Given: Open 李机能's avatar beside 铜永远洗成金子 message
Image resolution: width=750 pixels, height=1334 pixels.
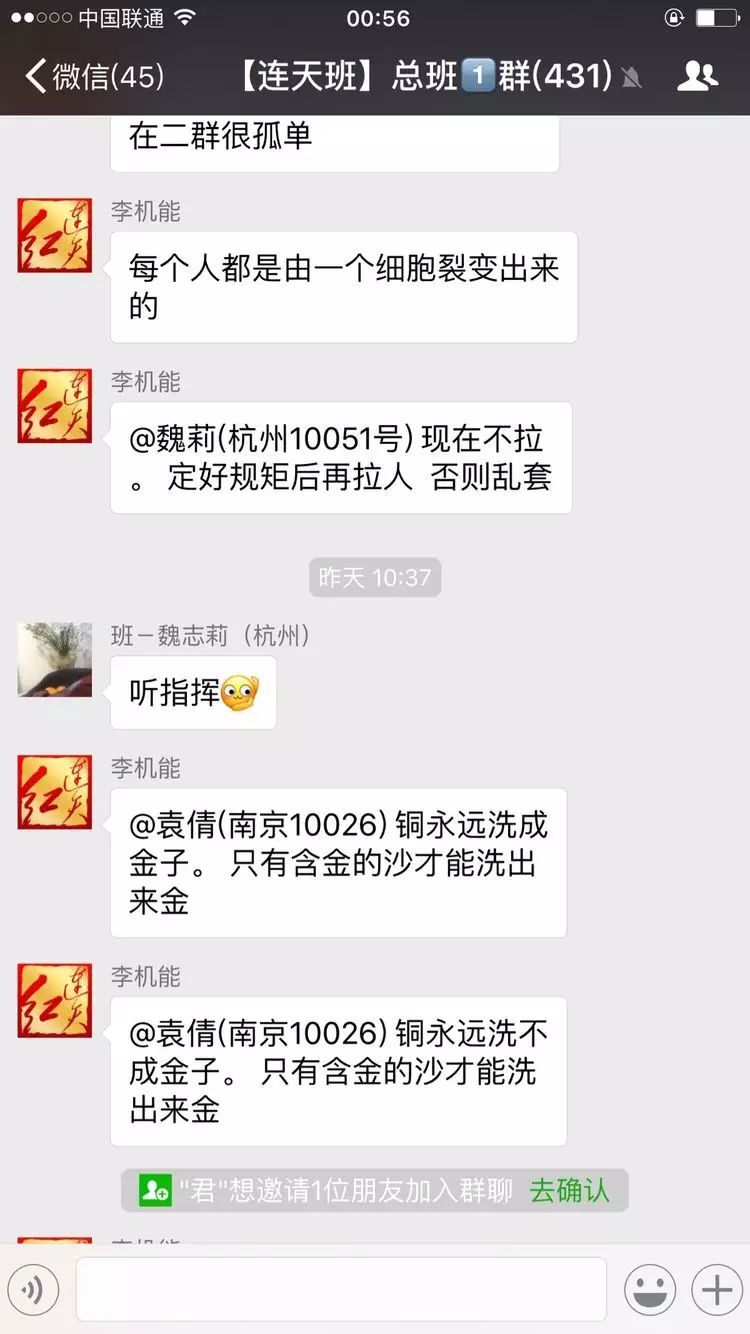Looking at the screenshot, I should pyautogui.click(x=55, y=792).
